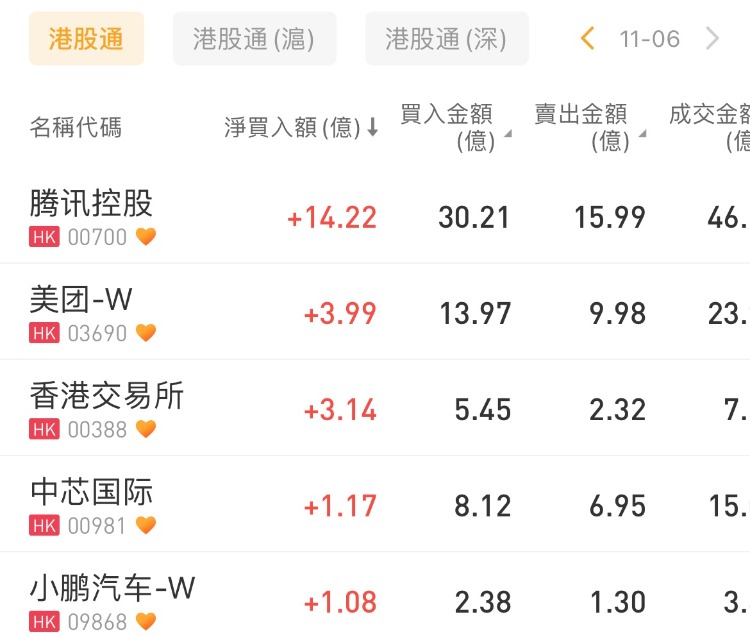Select the 港股通 tab

point(86,39)
